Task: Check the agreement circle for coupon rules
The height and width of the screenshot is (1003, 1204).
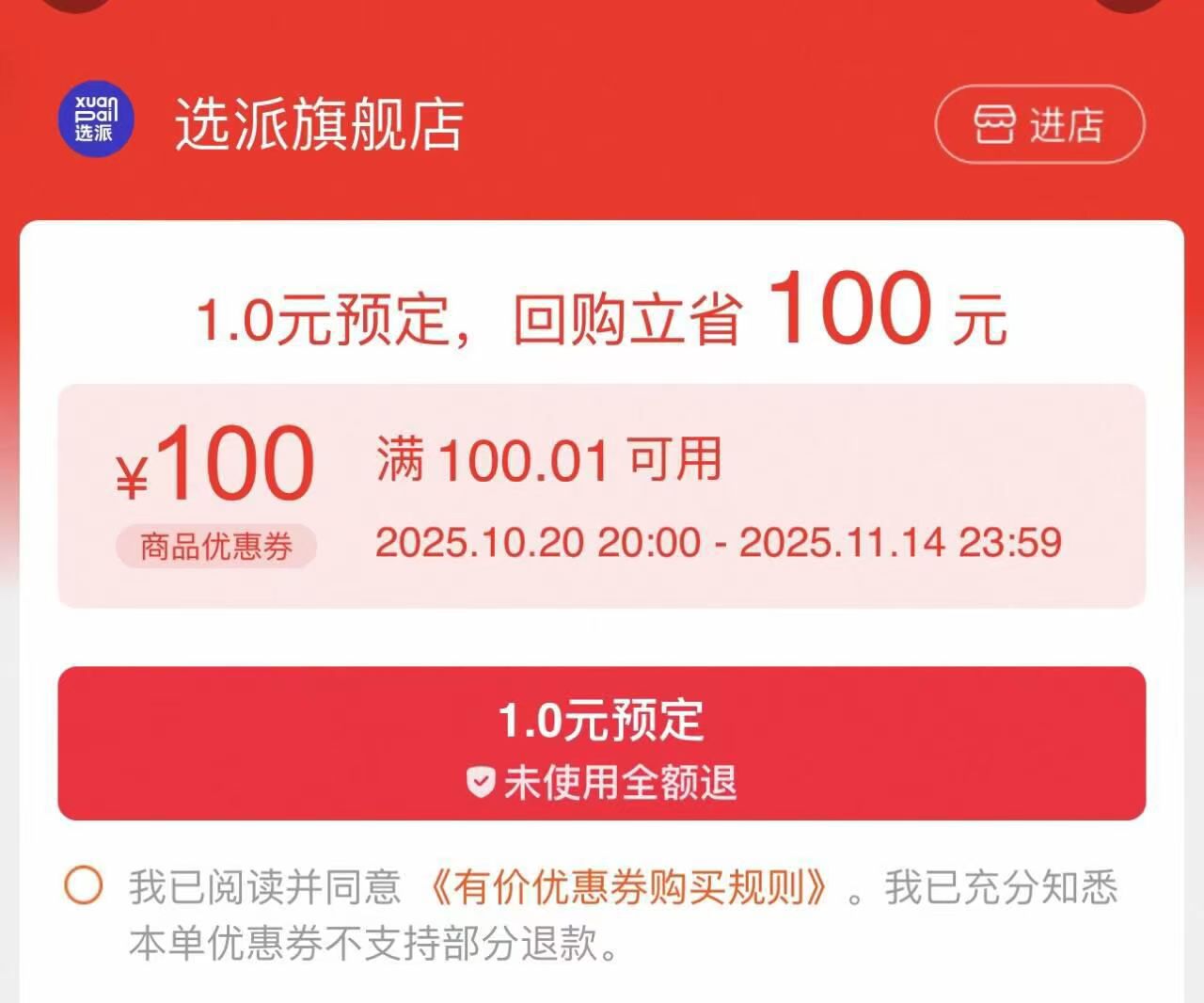Action: (83, 886)
